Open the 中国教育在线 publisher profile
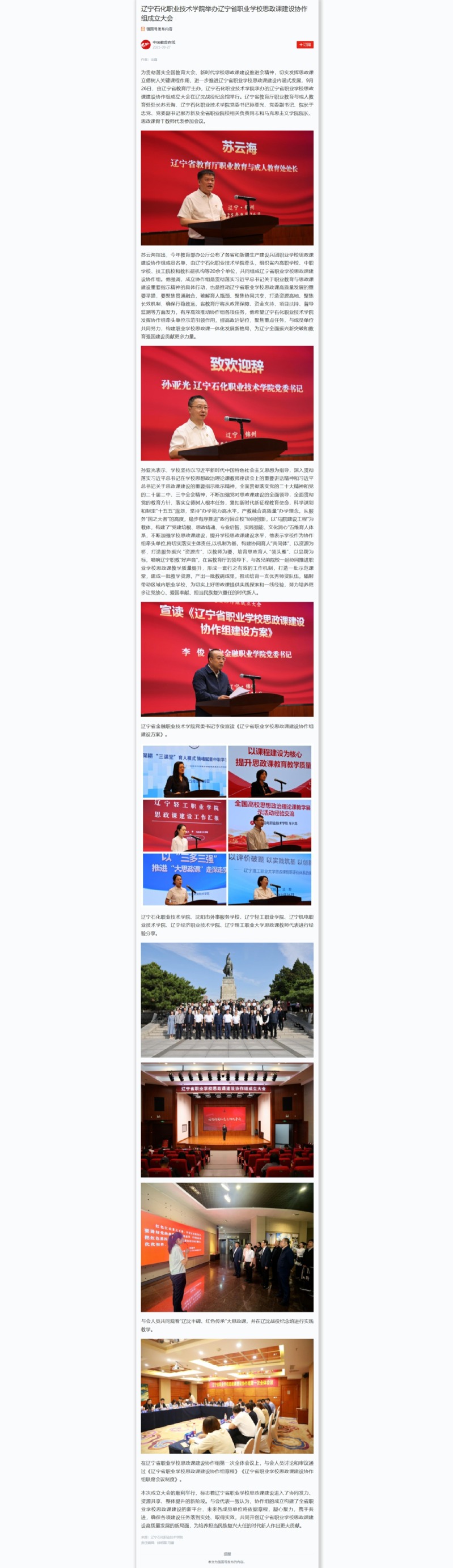Viewport: 453px width, 1568px height. tap(163, 42)
